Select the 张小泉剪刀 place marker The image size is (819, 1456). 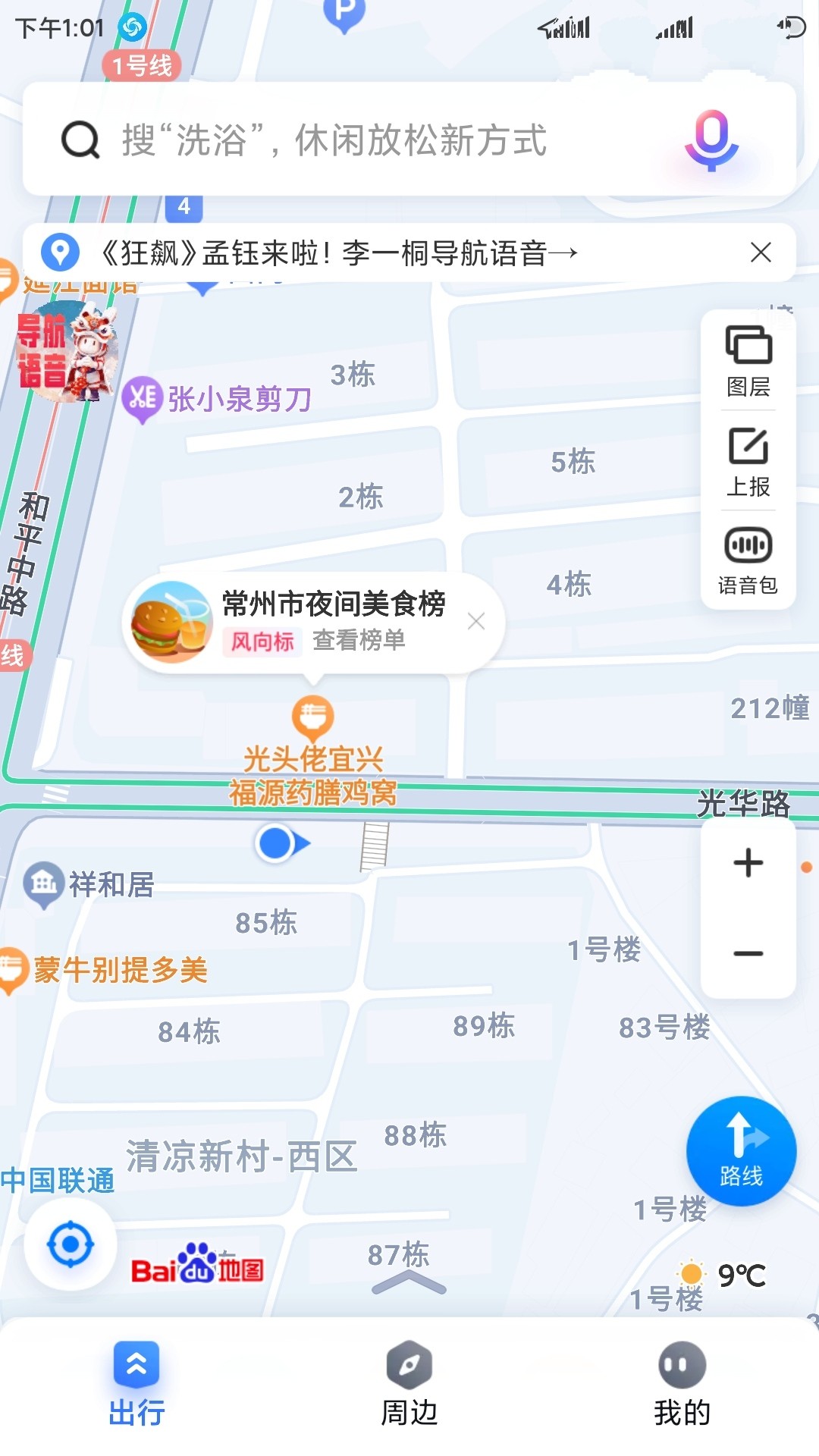tap(143, 397)
